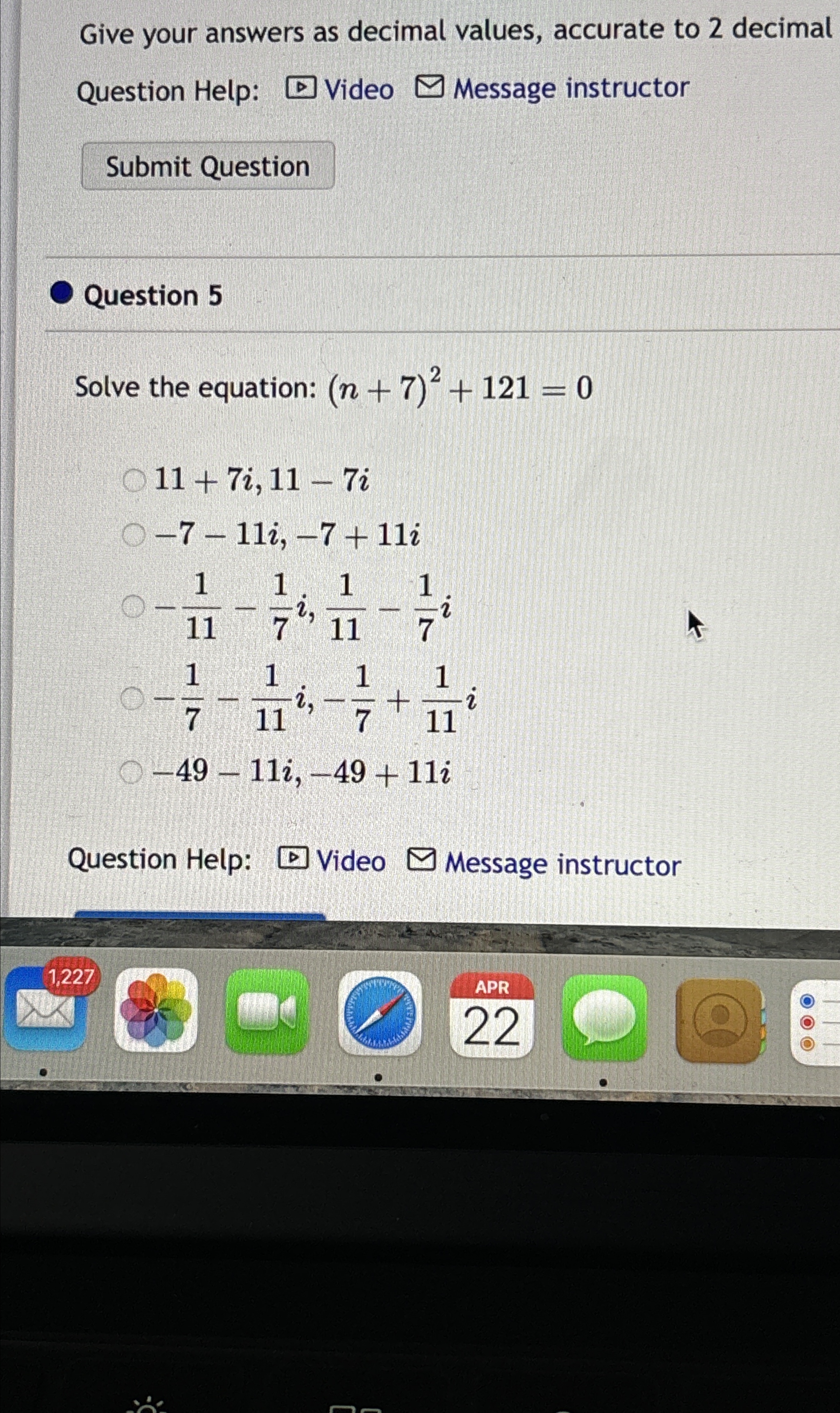Pick answer −1/7 − 1/11i, −1/7 + 1/11i
Image resolution: width=840 pixels, height=1413 pixels.
(132, 699)
